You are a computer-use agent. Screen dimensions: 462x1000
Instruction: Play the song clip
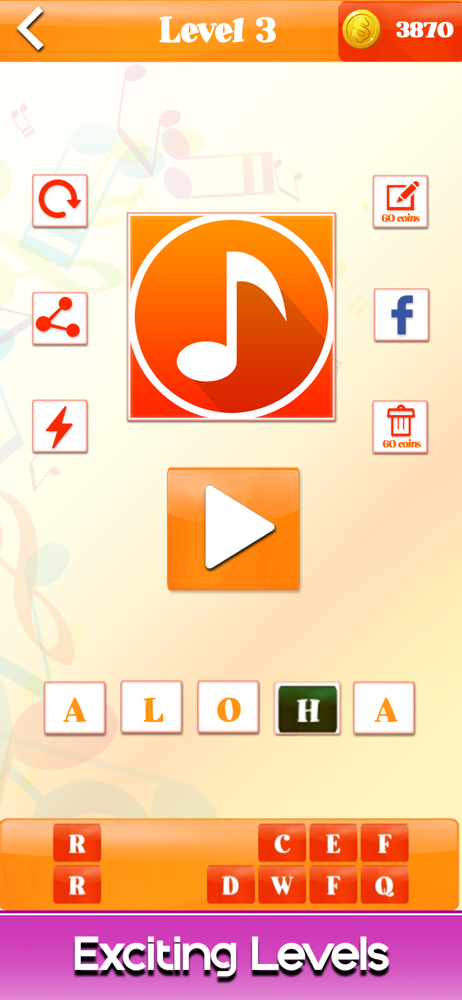pyautogui.click(x=234, y=529)
